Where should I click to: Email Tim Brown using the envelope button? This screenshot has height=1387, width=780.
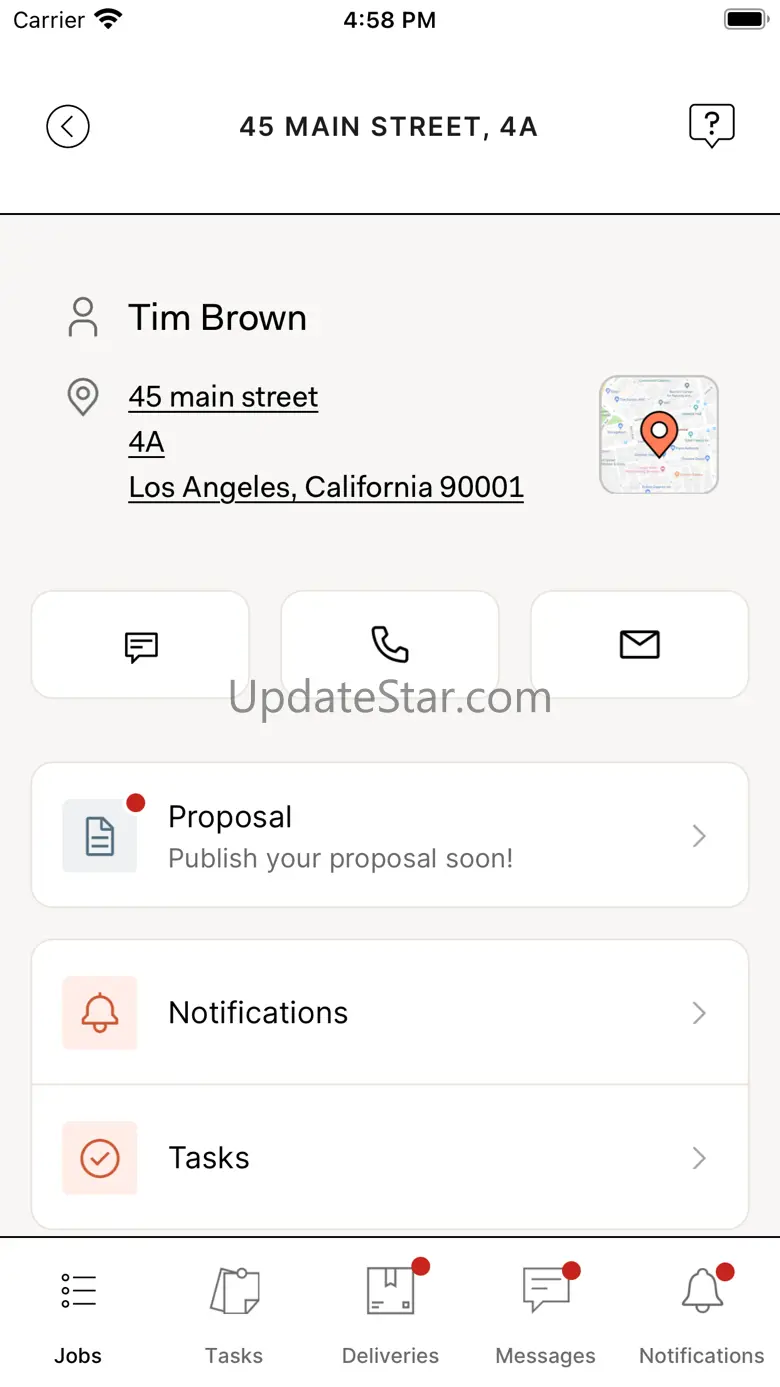[x=639, y=645]
